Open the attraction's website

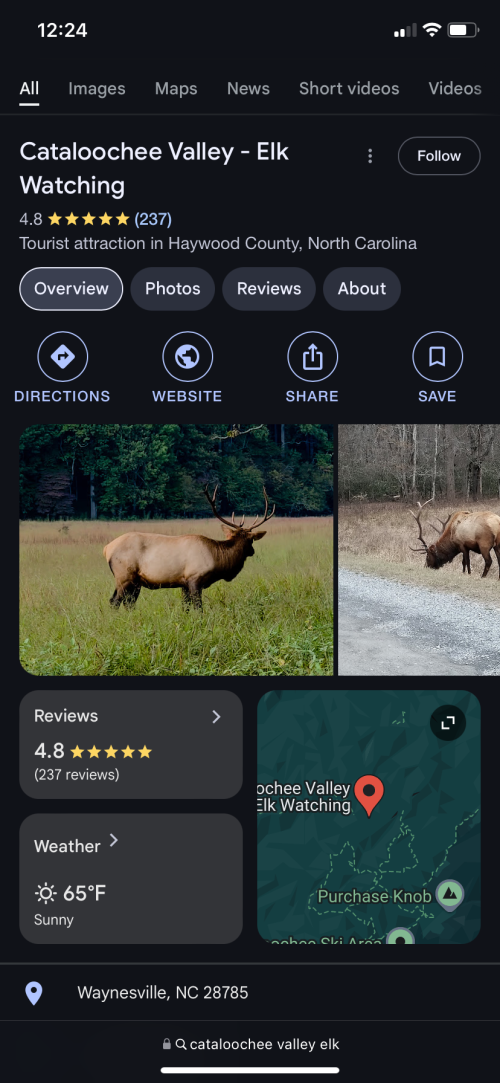[187, 368]
